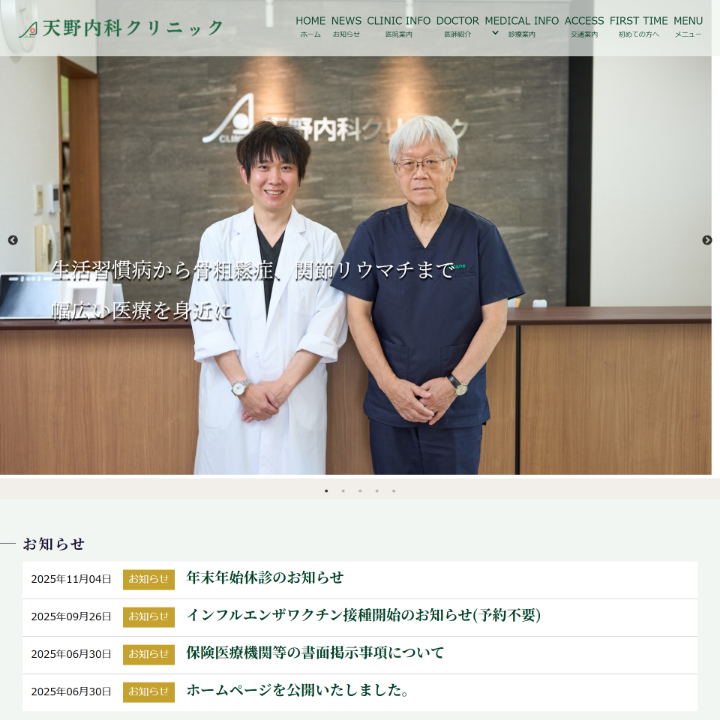Show previous slide with left arrow

click(x=13, y=240)
